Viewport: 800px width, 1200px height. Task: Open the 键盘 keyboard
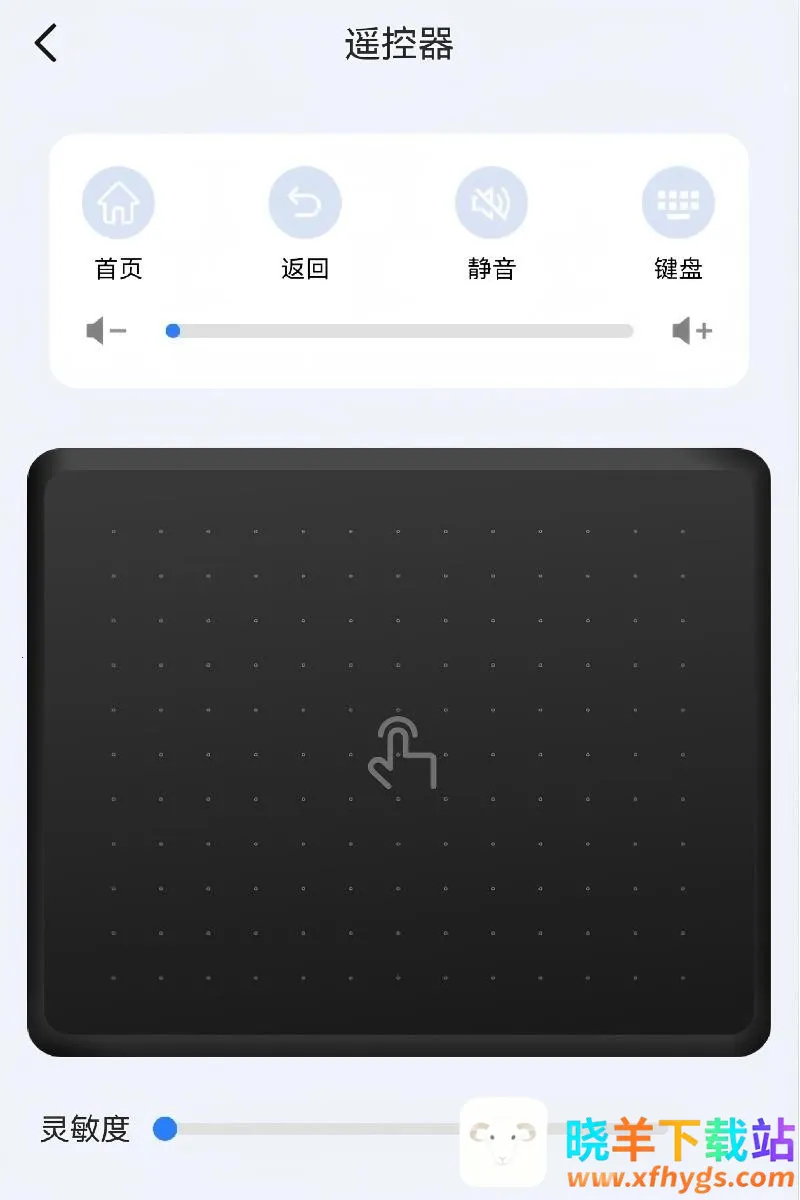click(678, 203)
